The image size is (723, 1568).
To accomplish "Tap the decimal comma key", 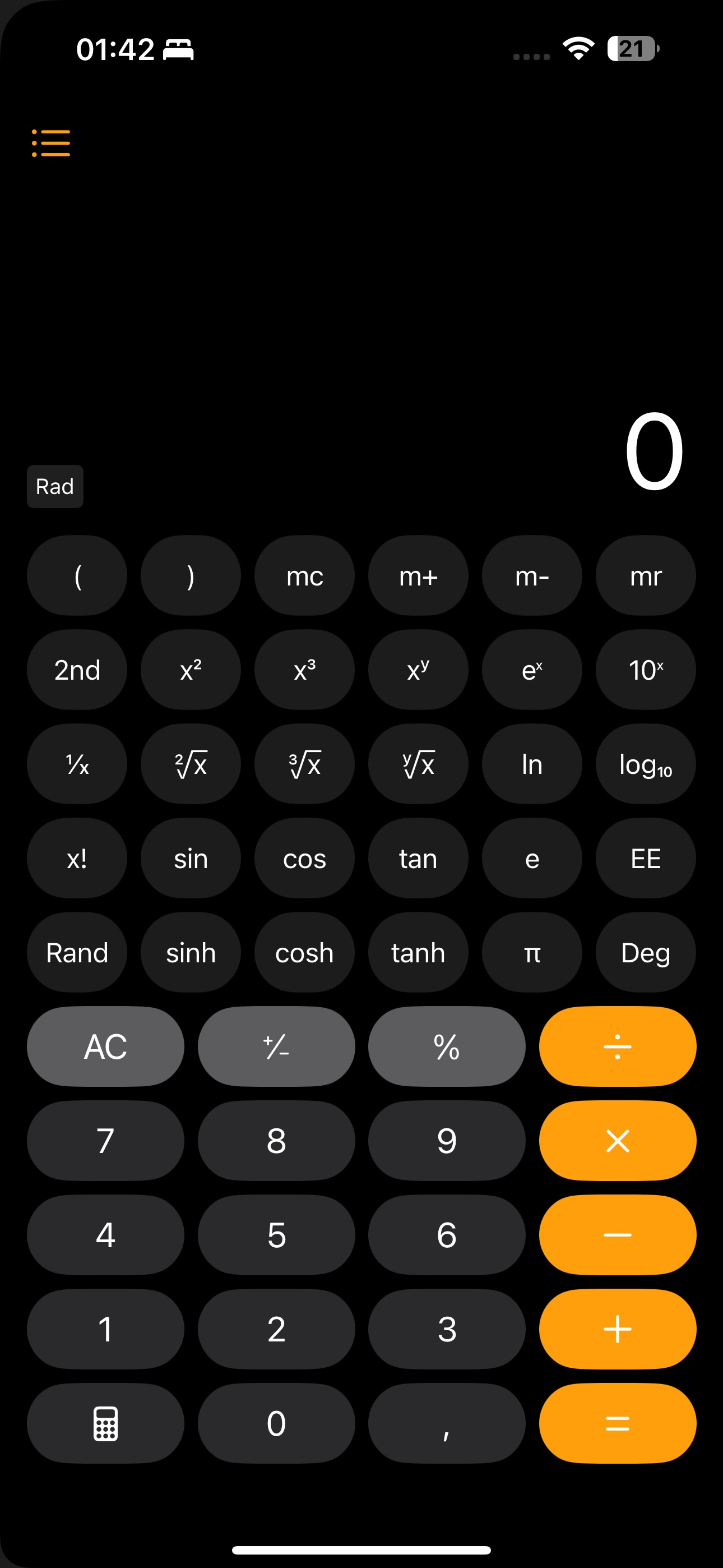I will point(447,1423).
